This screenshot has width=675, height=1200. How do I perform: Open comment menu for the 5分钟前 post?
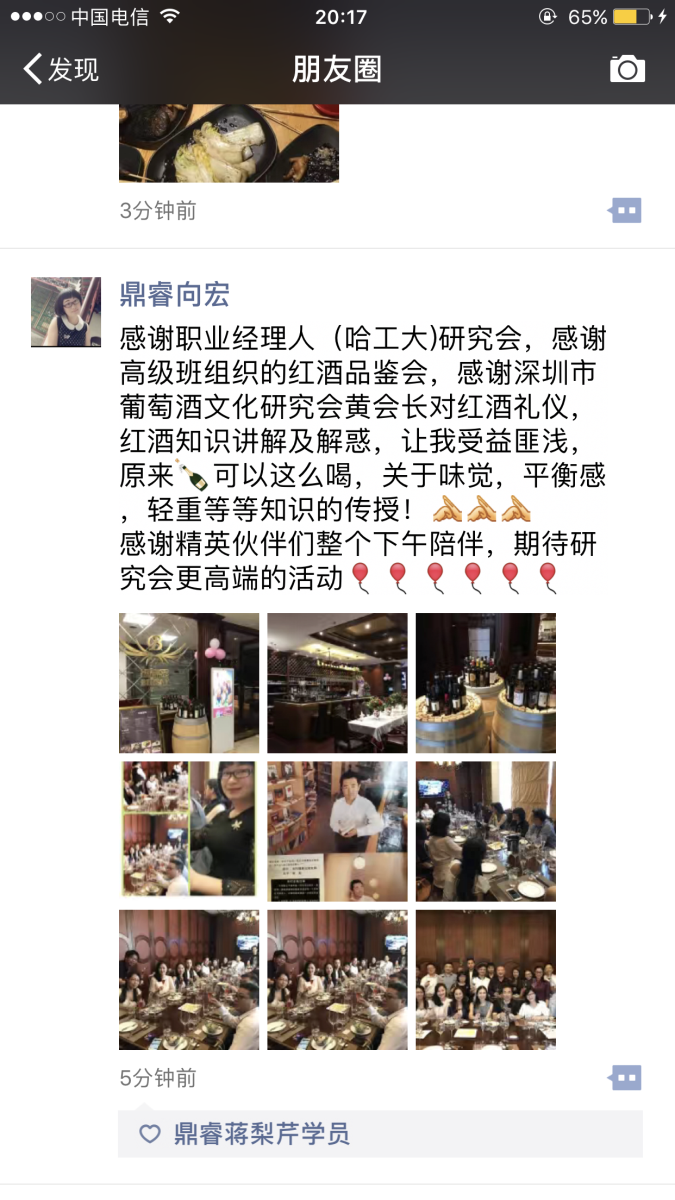[x=625, y=1078]
